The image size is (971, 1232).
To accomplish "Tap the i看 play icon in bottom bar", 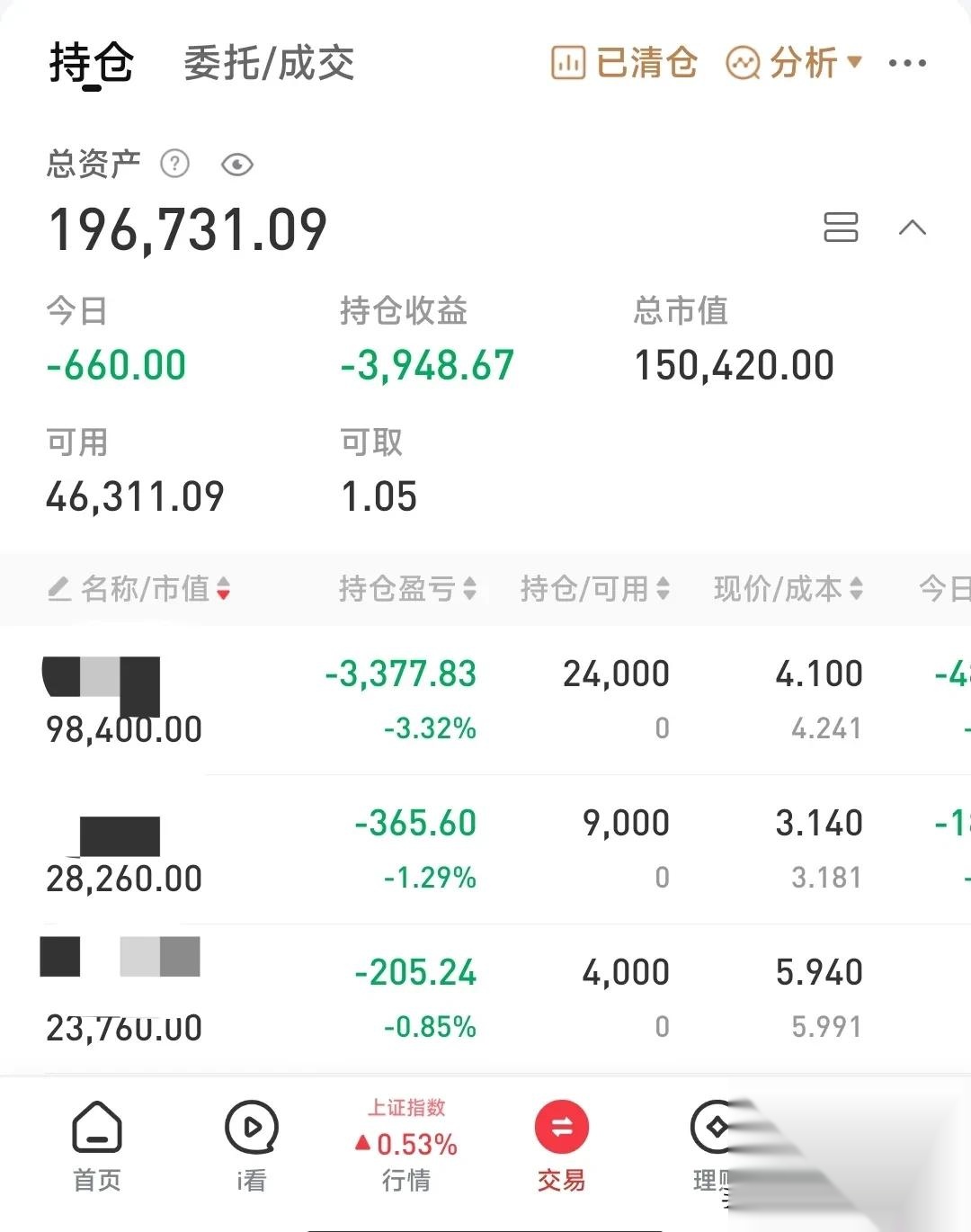I will tap(250, 1126).
